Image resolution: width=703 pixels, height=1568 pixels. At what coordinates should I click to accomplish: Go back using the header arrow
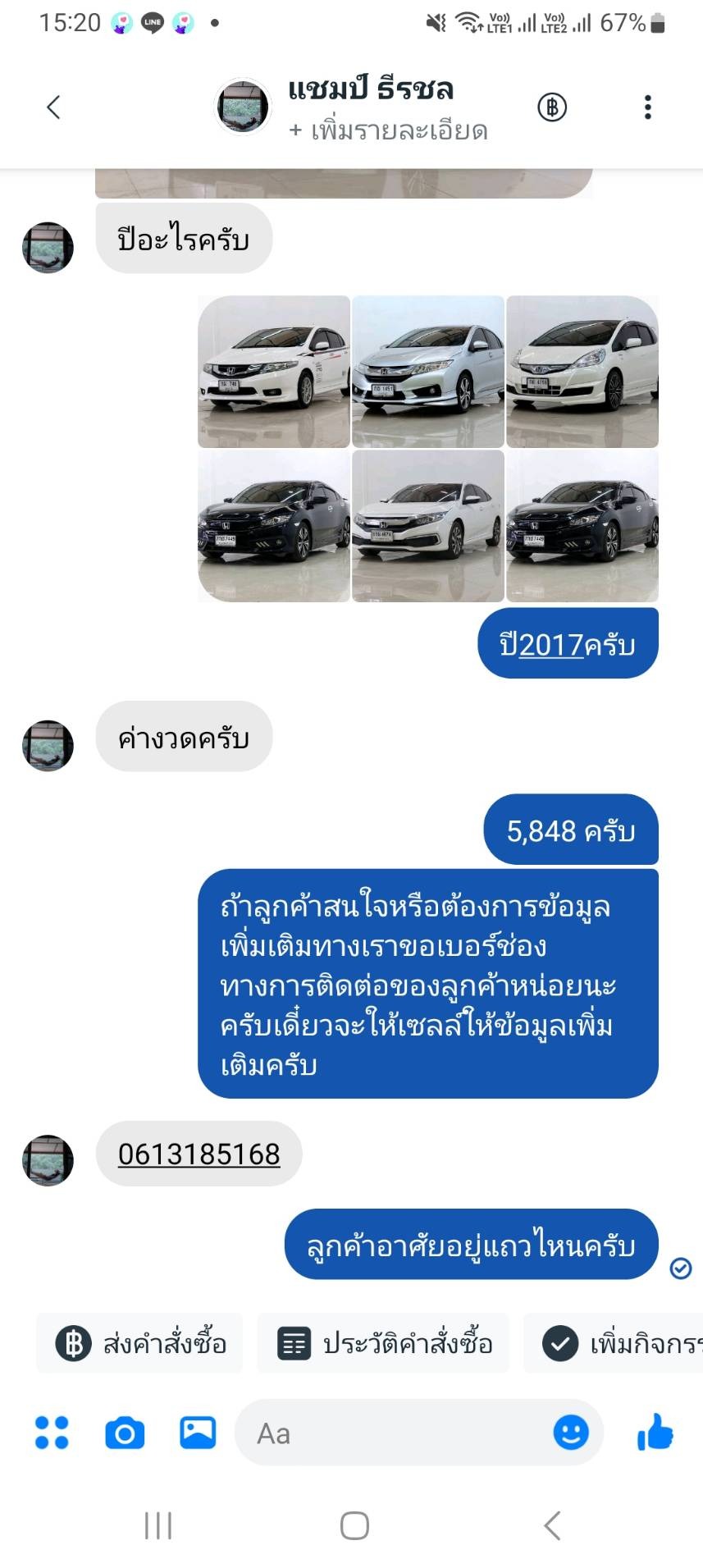coord(53,107)
